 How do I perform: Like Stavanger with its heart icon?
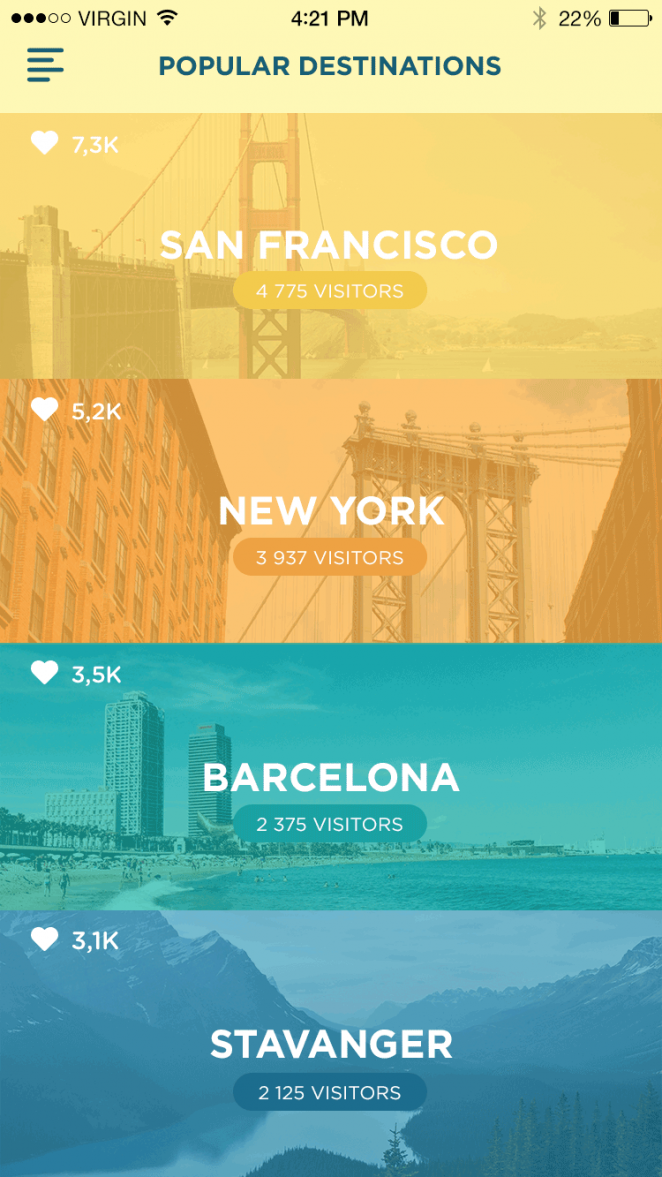click(x=45, y=939)
